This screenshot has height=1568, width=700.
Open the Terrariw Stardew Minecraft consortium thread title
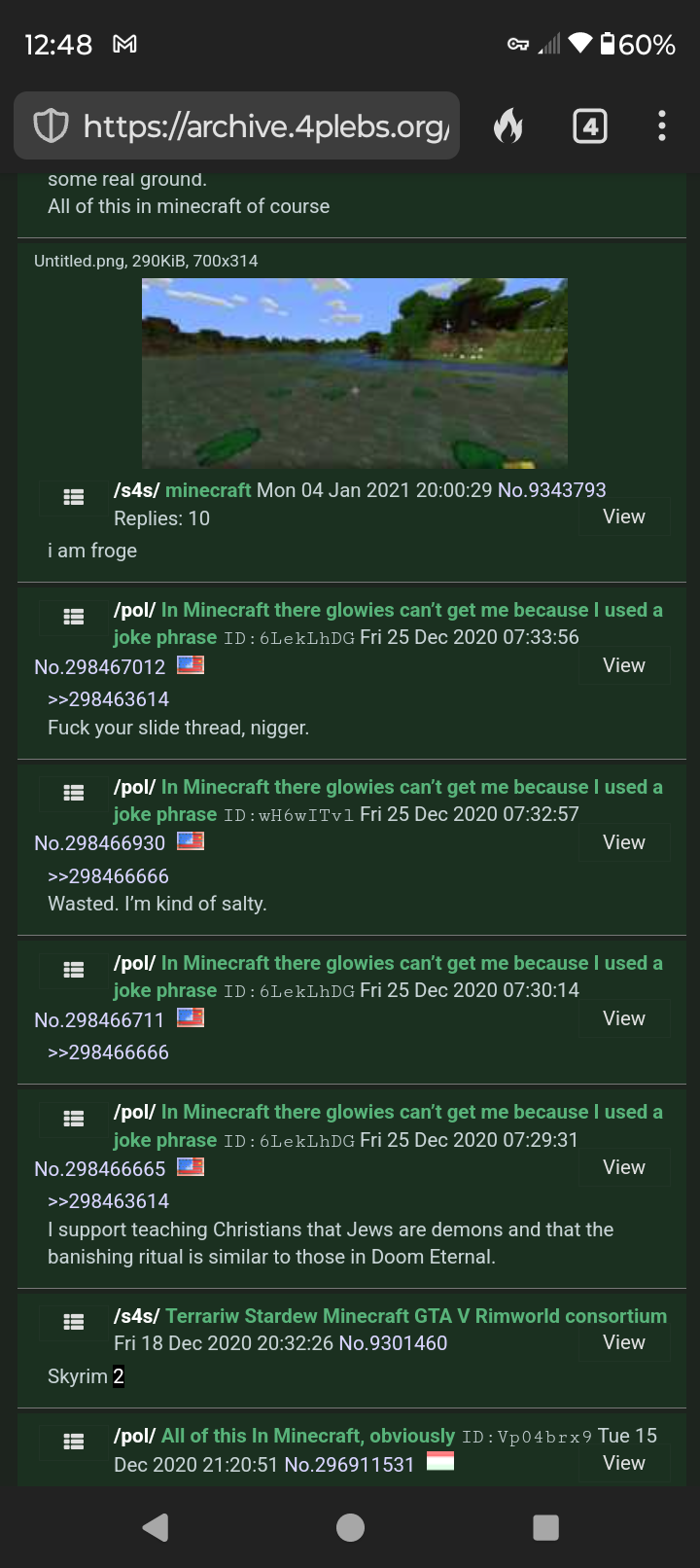[x=416, y=1316]
